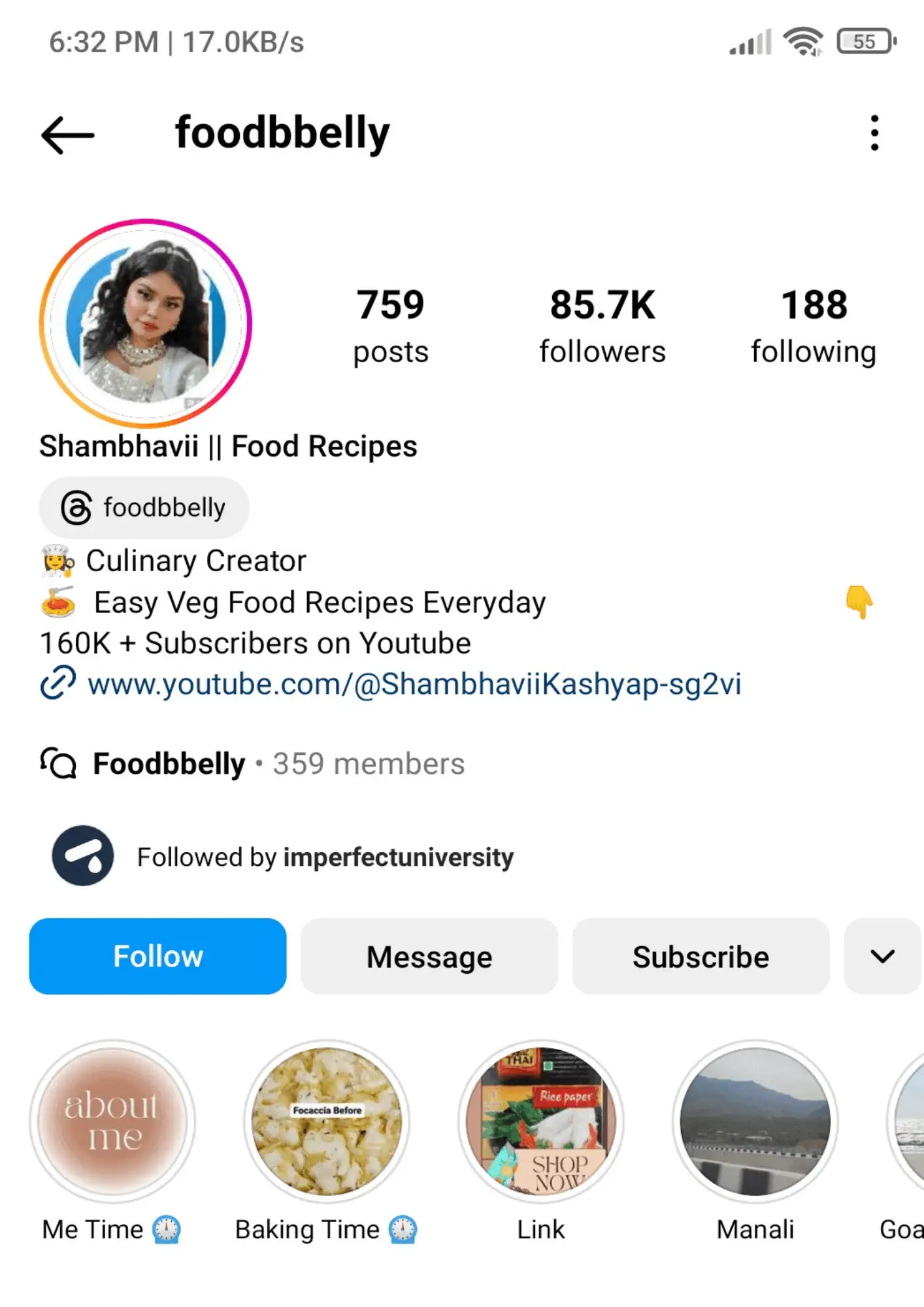Viewport: 924px width, 1307px height.
Task: Open the 188 following list
Action: 814,325
